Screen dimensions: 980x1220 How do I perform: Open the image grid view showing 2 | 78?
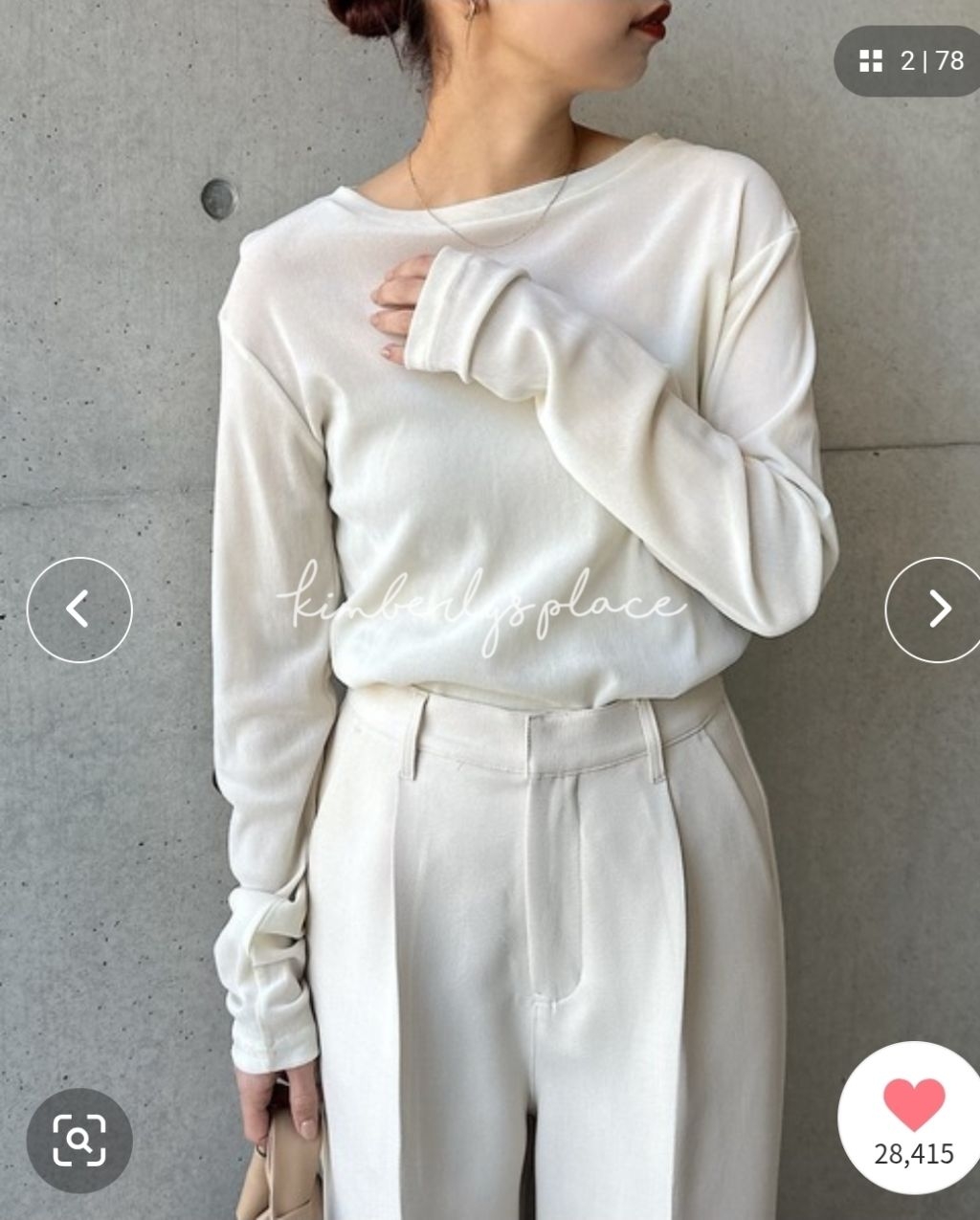909,61
